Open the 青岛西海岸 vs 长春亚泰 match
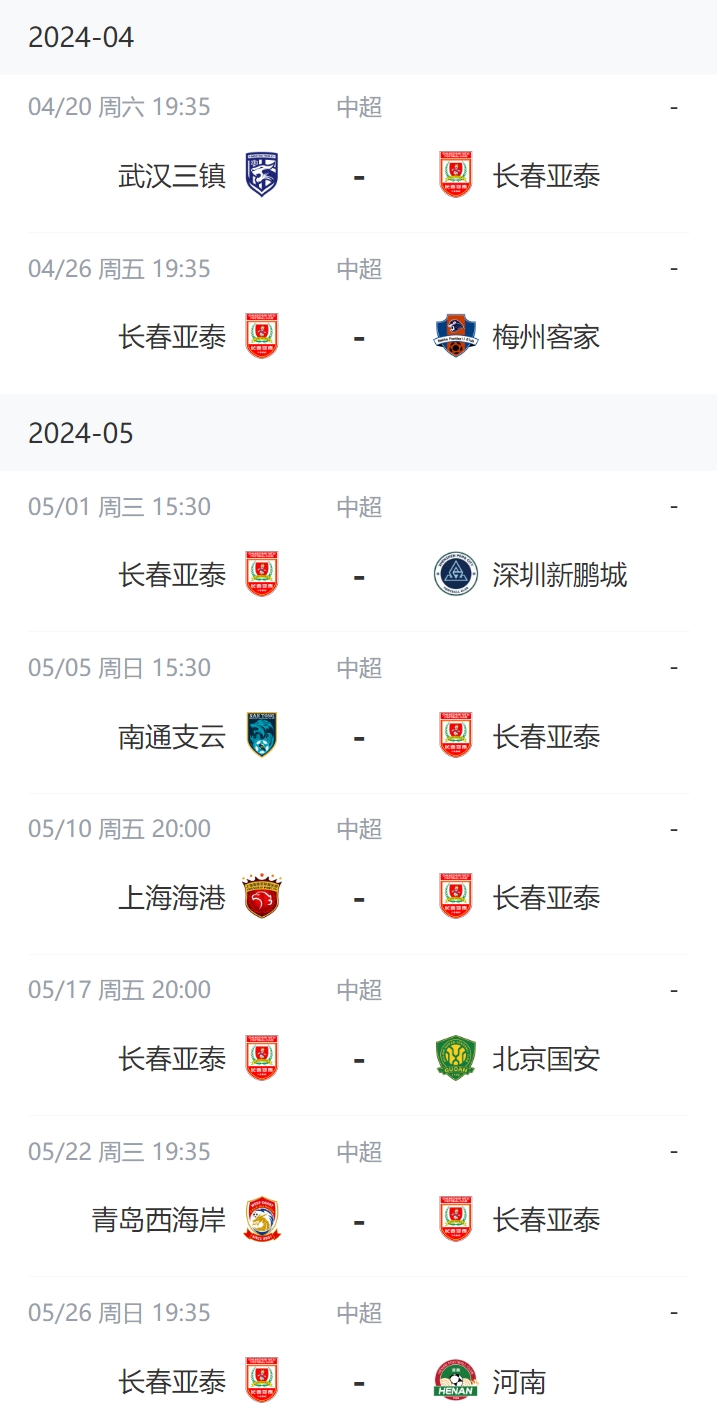 358,1196
